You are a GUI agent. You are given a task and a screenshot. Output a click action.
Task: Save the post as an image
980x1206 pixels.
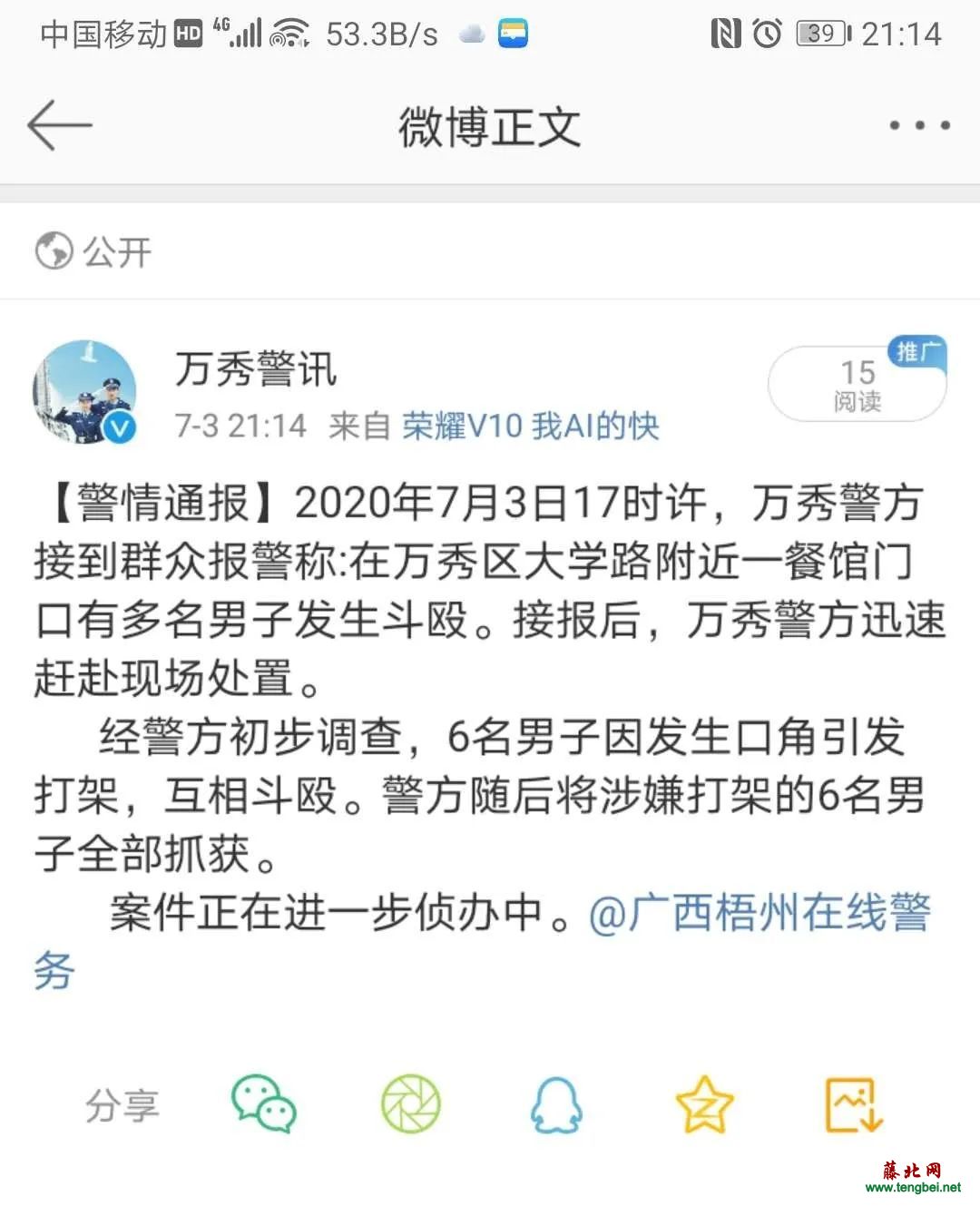[x=853, y=1104]
